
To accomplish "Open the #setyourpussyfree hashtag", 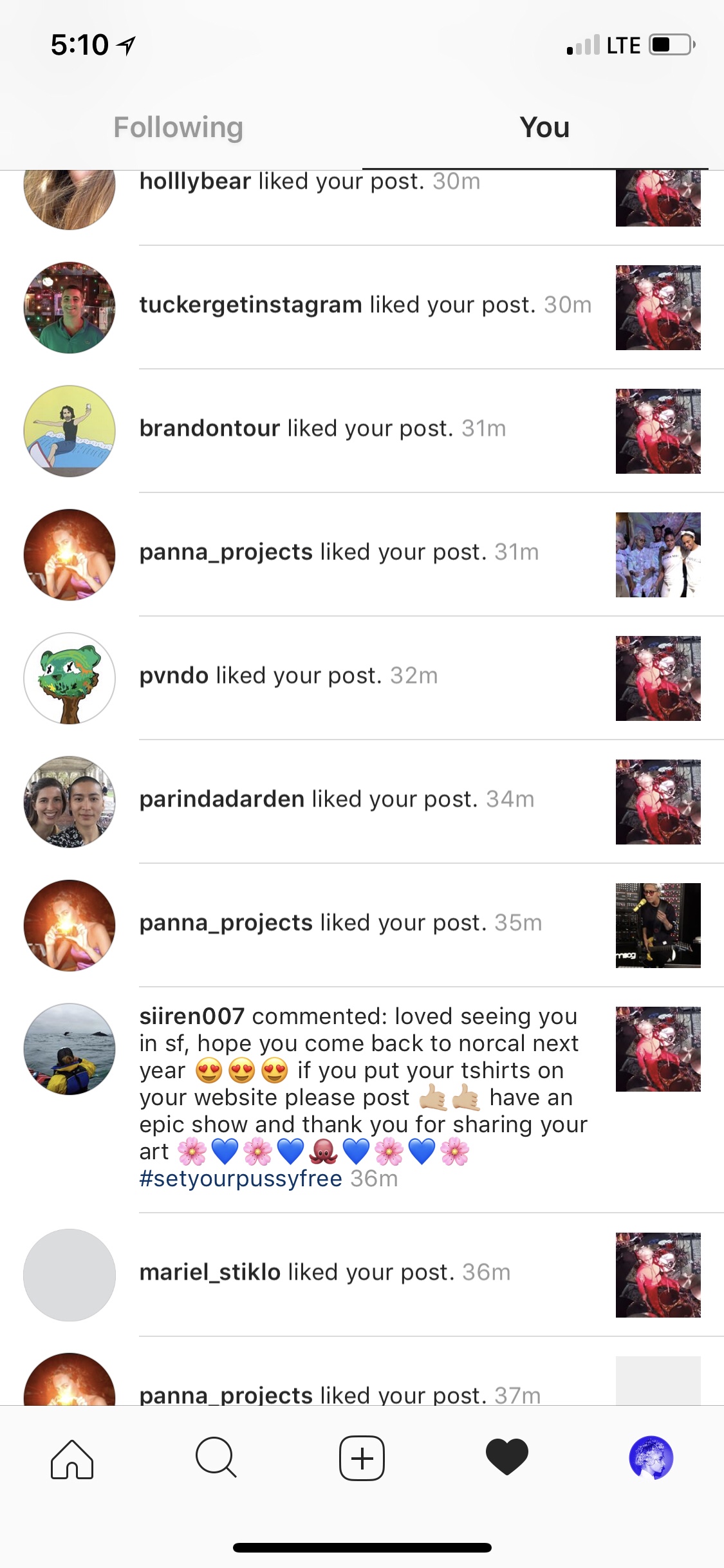I will click(241, 1179).
